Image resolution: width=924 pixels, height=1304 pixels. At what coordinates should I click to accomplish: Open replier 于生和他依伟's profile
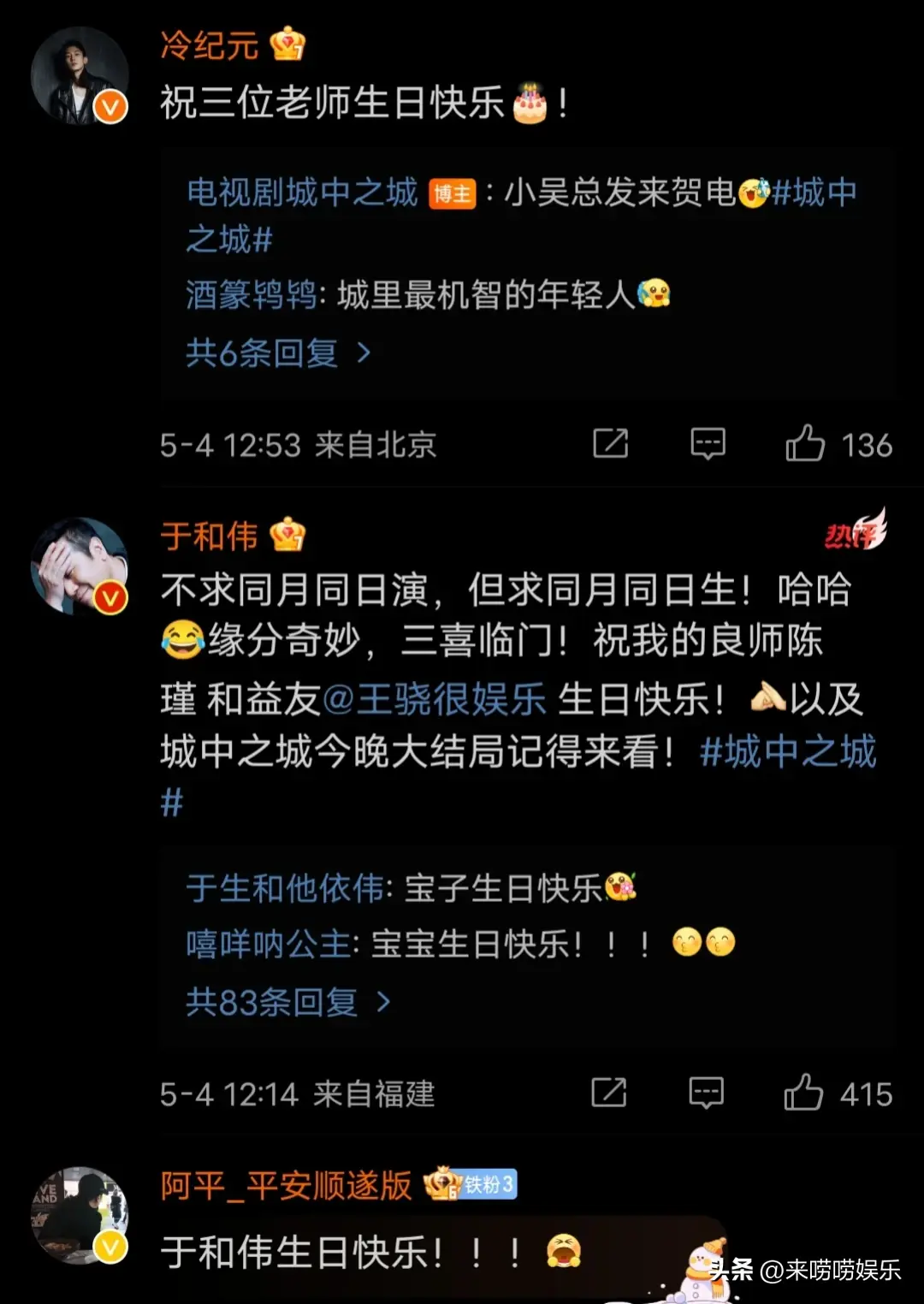coord(285,888)
